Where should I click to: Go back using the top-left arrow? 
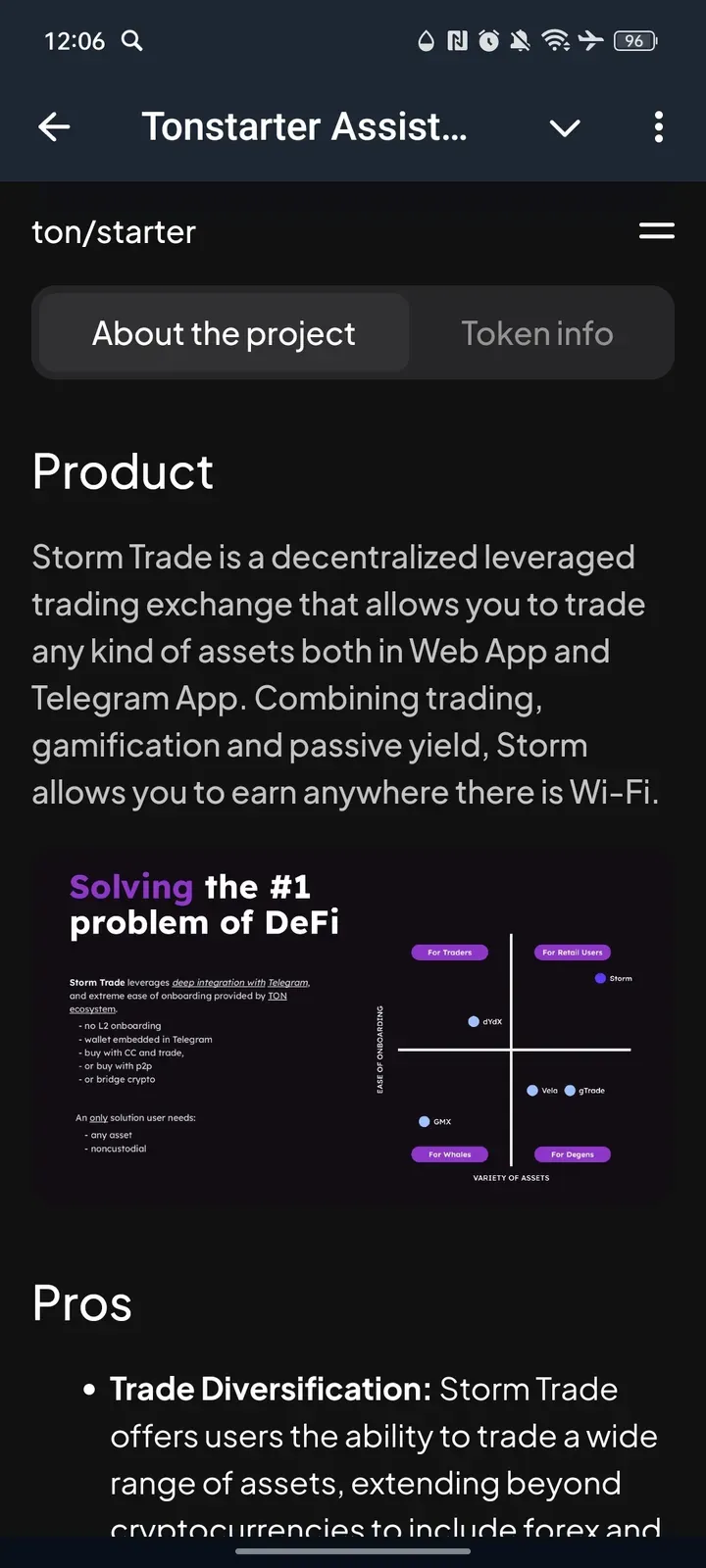54,126
